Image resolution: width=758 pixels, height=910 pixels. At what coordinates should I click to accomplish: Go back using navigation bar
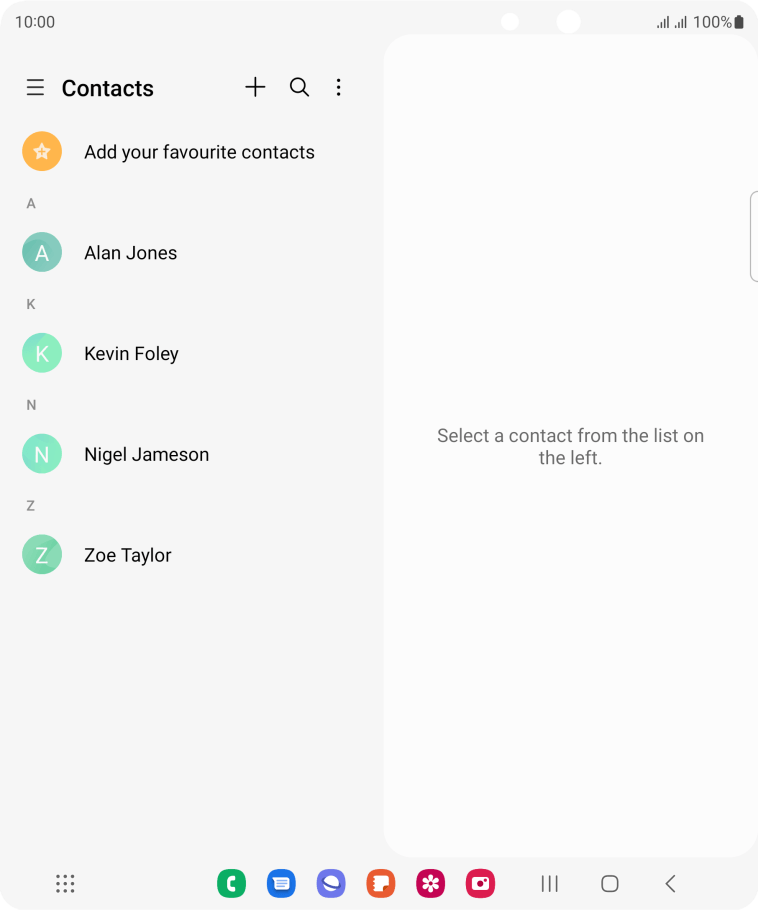tap(671, 884)
